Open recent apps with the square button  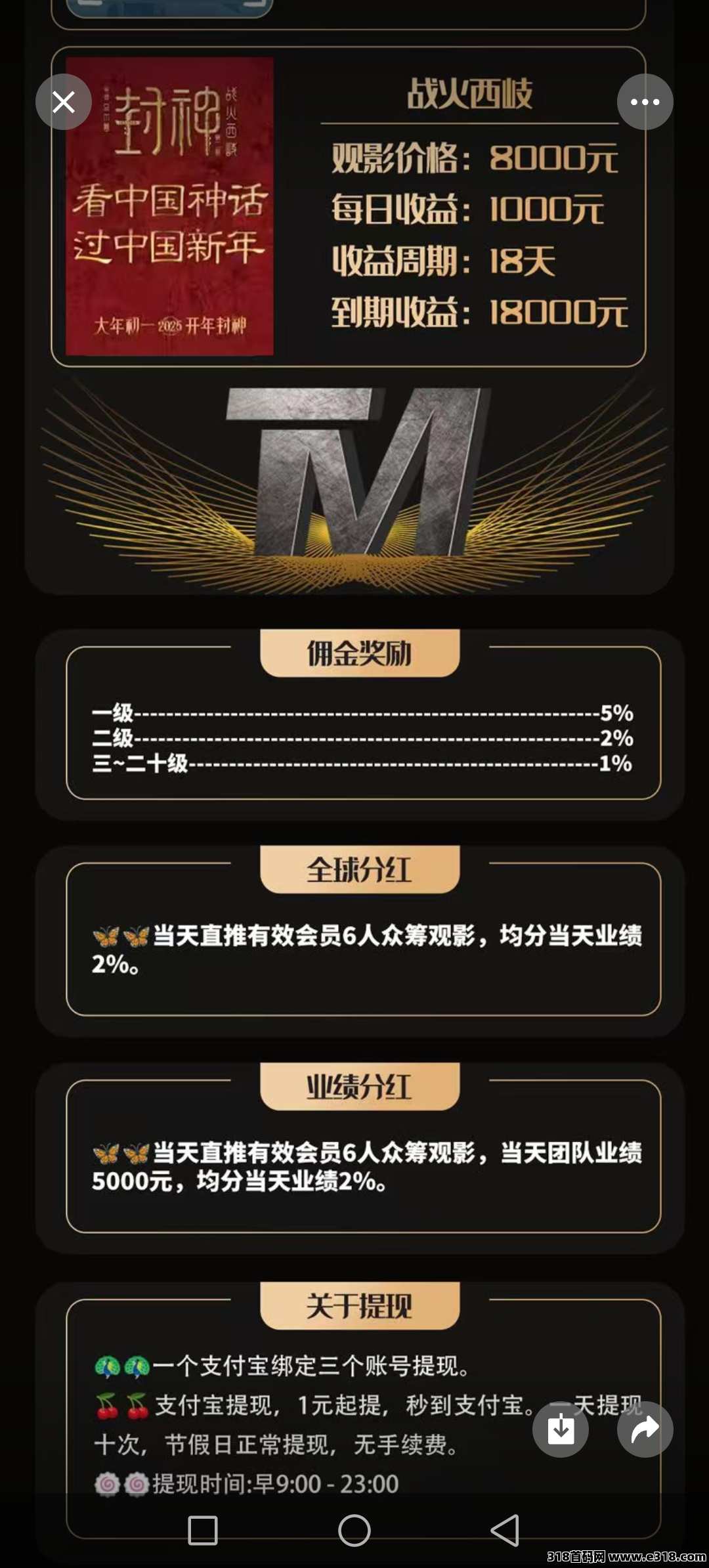tap(203, 1531)
